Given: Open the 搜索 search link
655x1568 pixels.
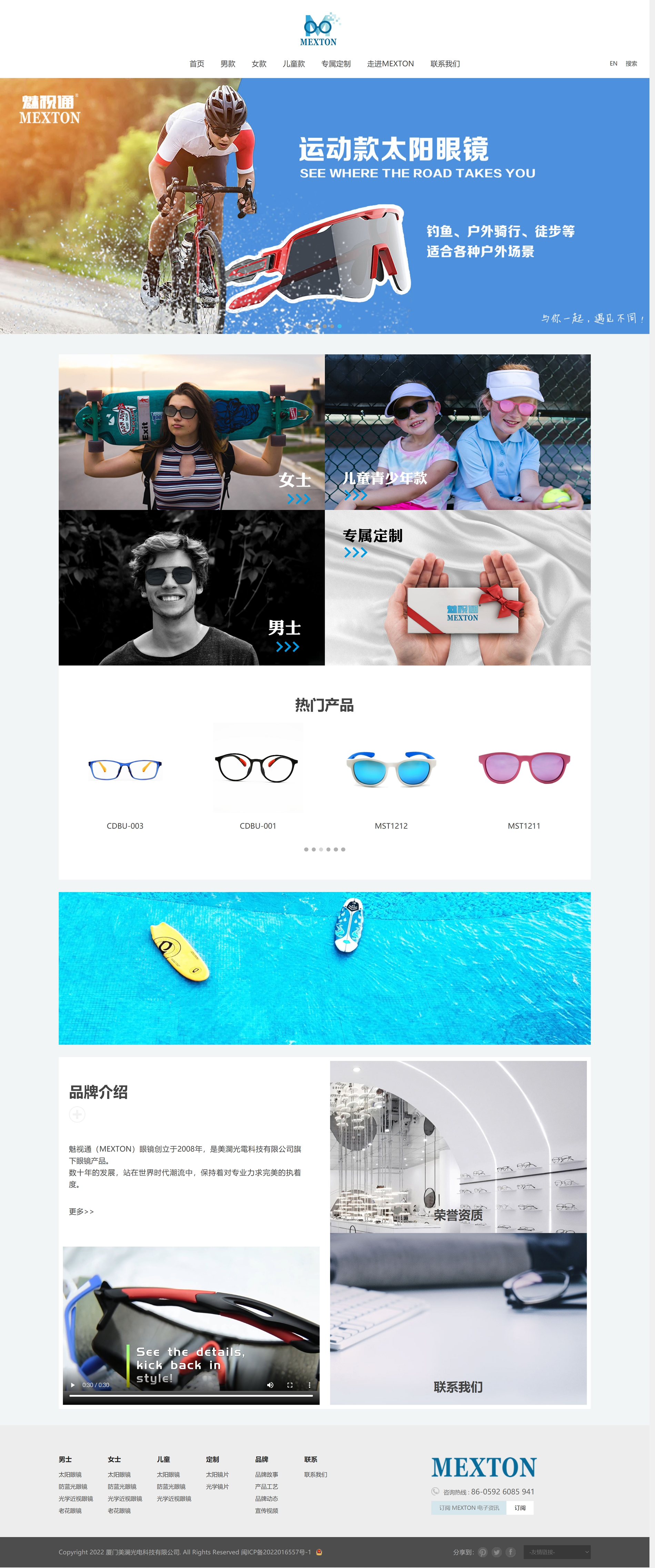Looking at the screenshot, I should (631, 64).
